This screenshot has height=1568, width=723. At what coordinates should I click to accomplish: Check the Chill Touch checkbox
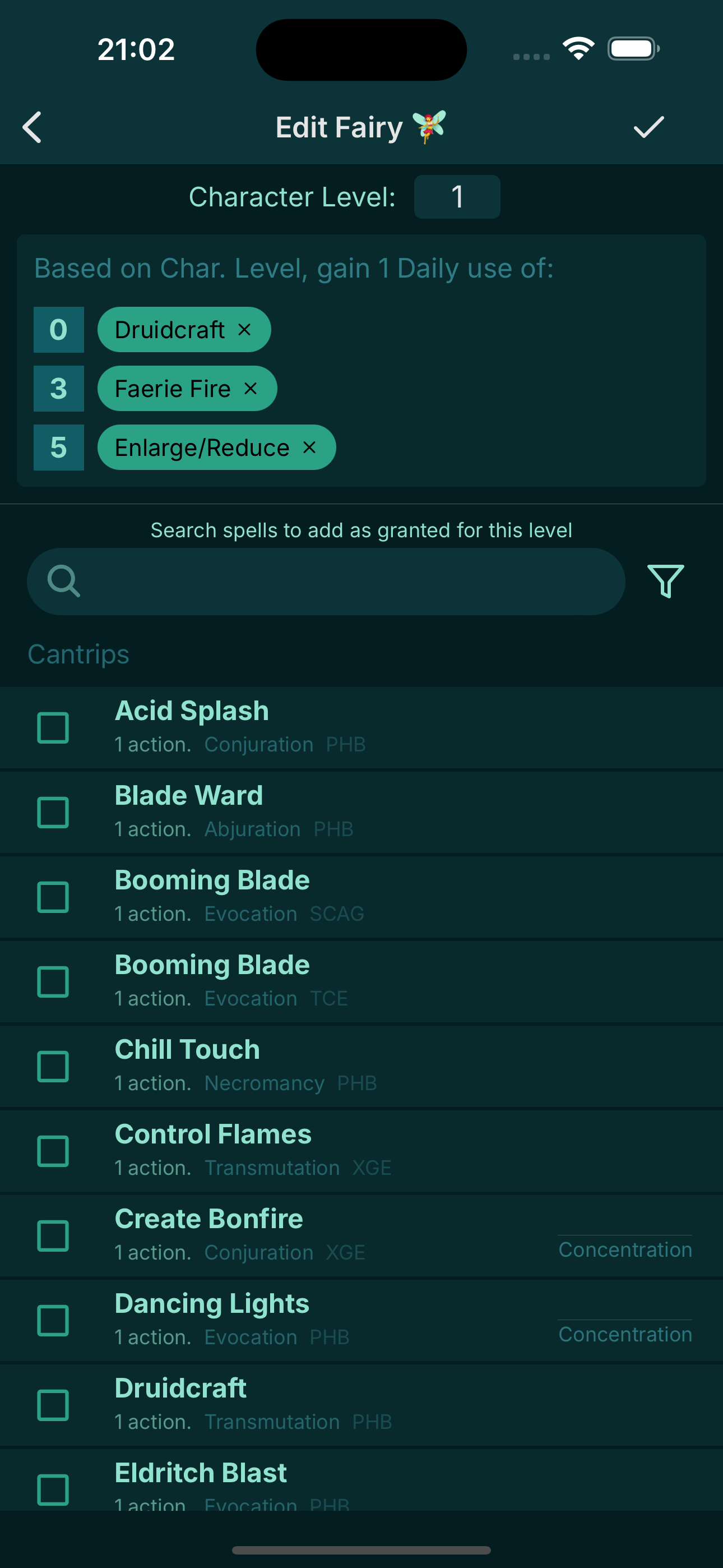coord(53,1066)
